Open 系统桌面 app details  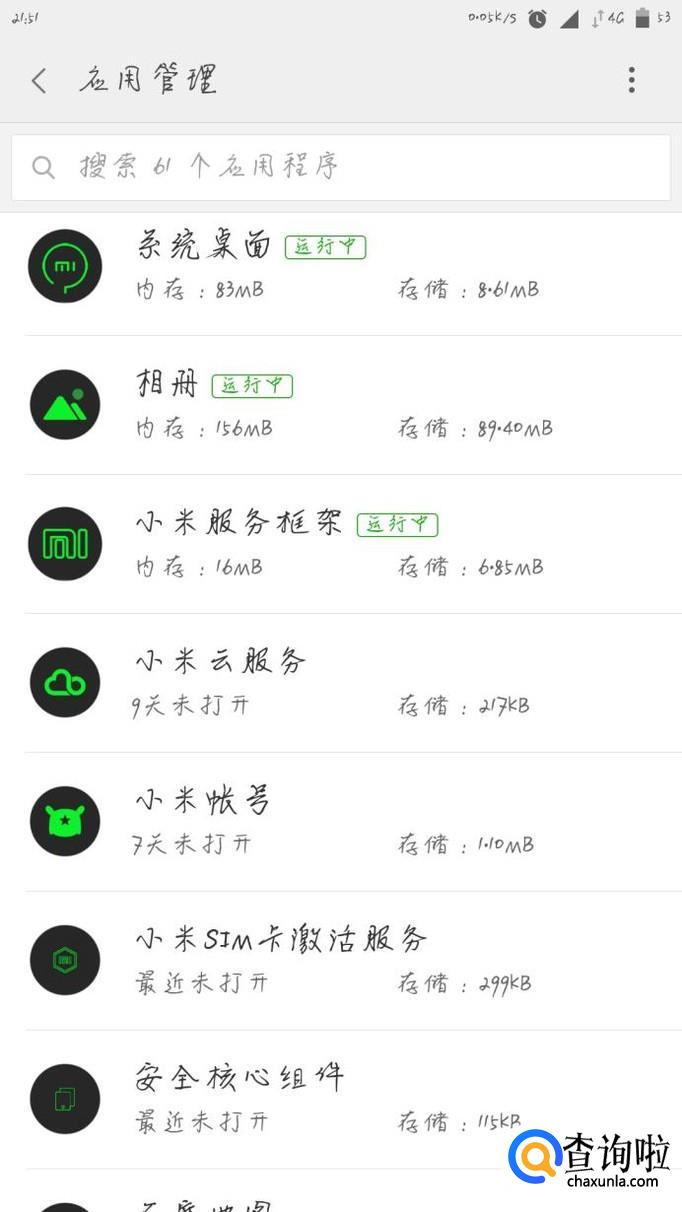point(340,266)
